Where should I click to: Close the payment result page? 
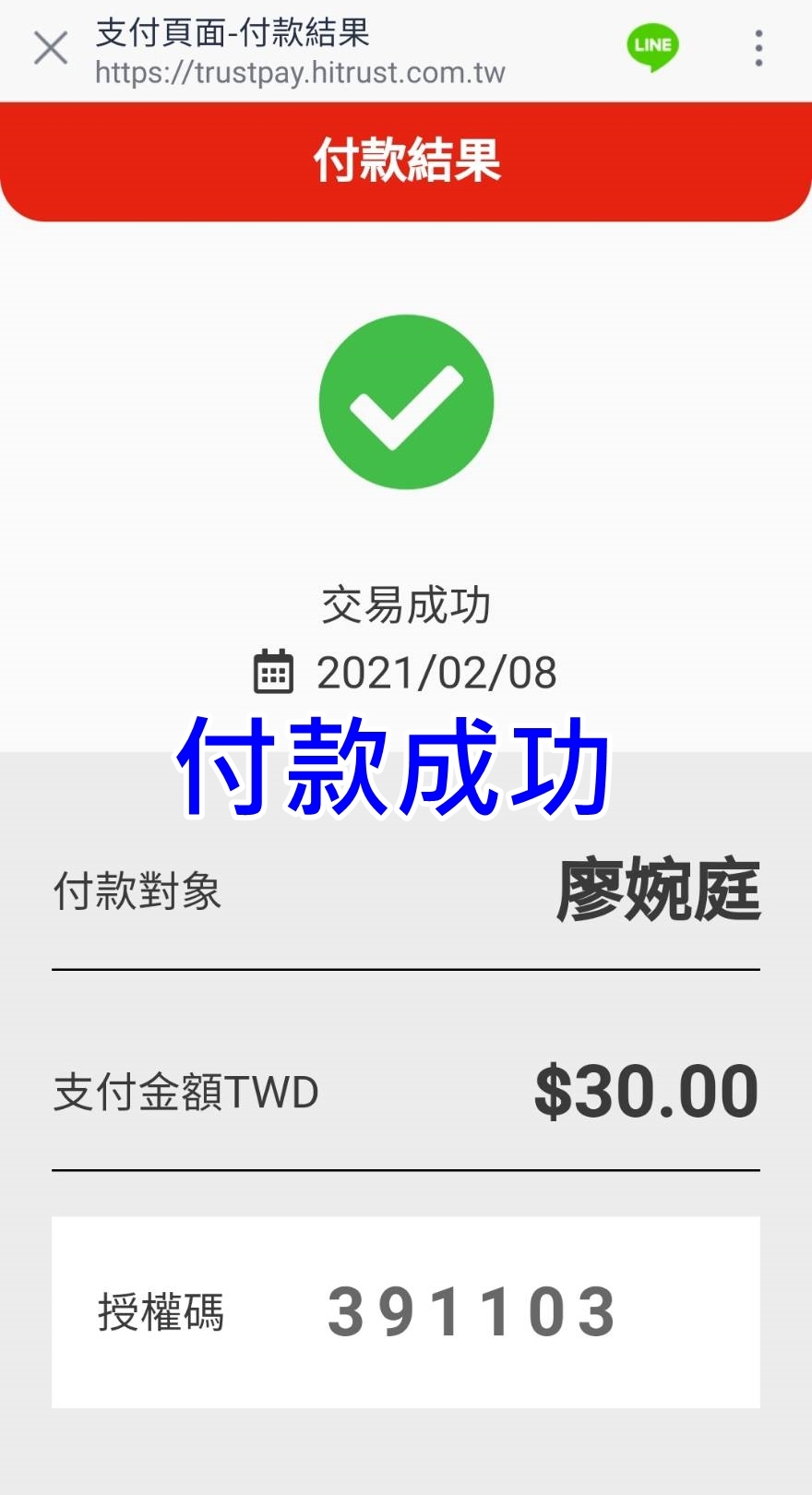[x=51, y=48]
